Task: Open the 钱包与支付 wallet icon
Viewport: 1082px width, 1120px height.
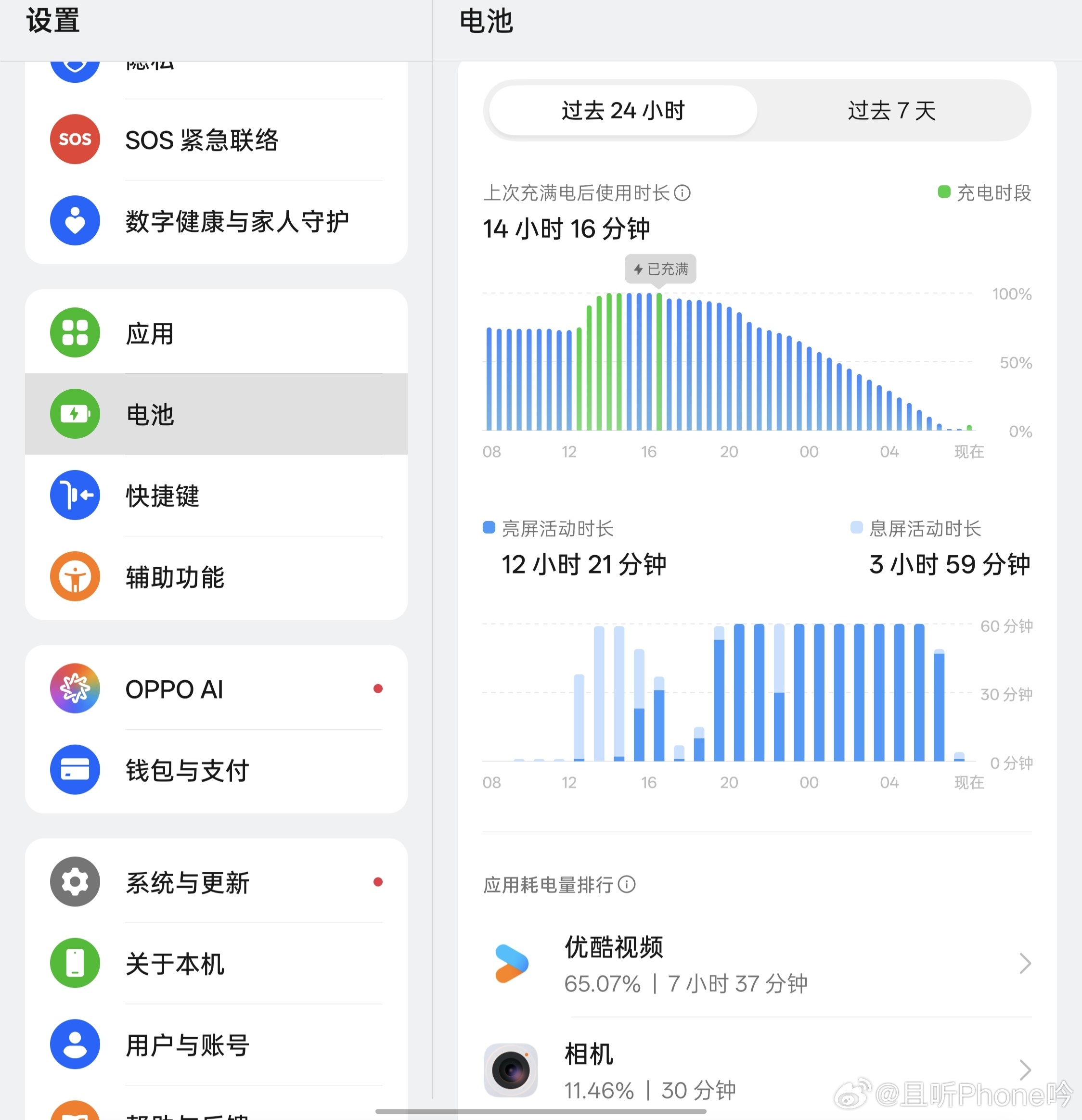Action: point(75,770)
